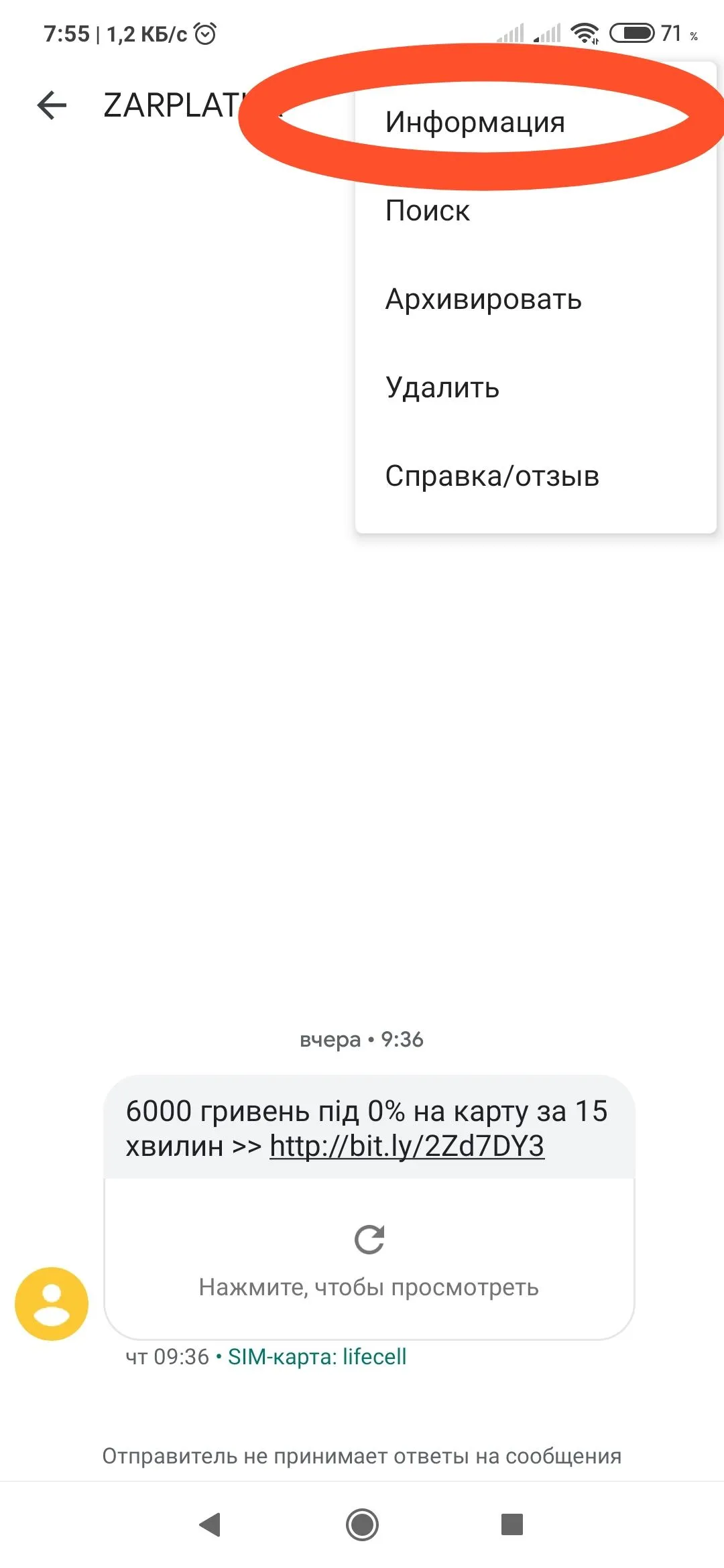
Task: Open the sender's yellow avatar
Action: pos(52,1303)
